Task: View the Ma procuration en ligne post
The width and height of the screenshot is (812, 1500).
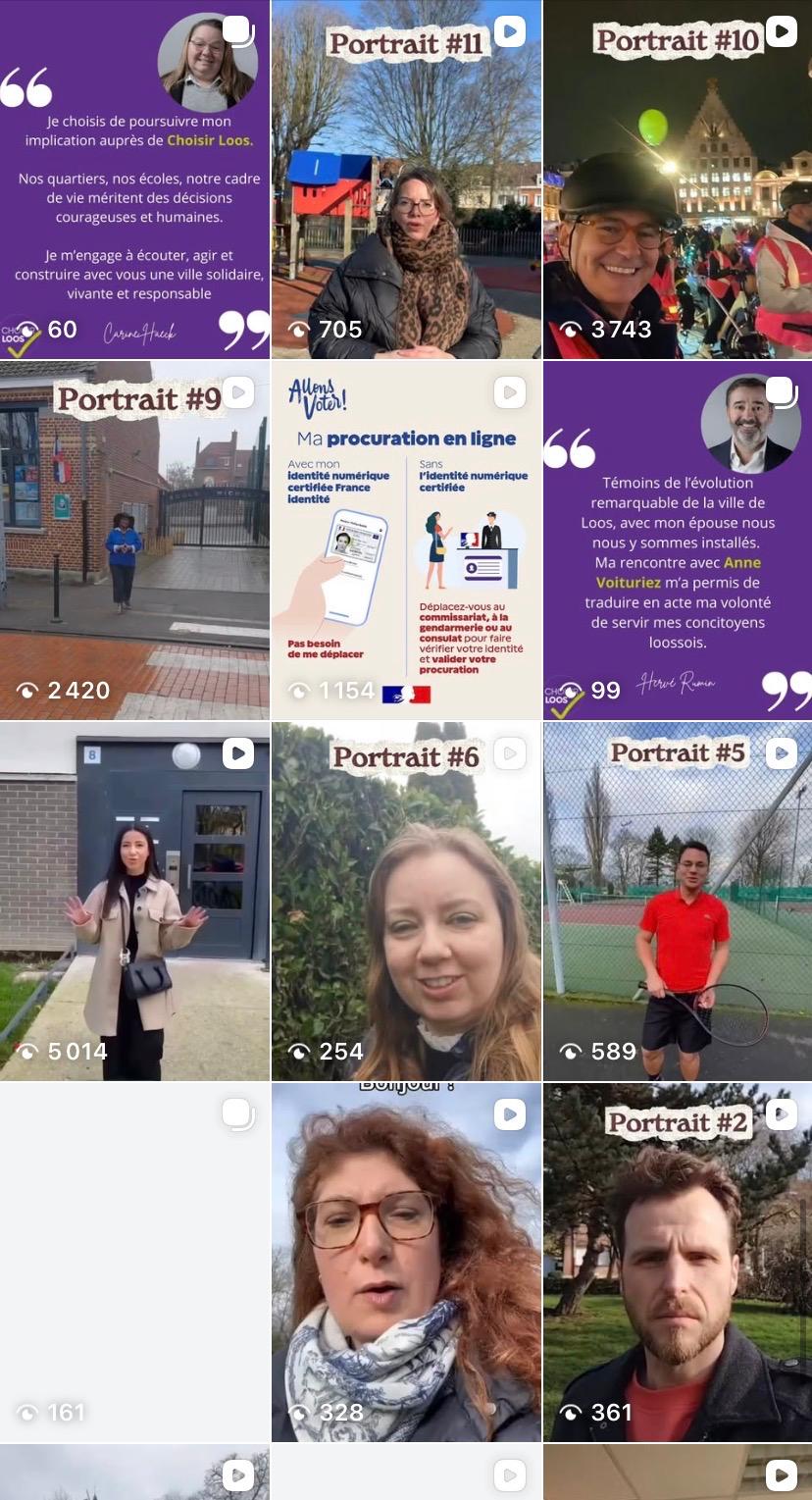Action: click(x=406, y=540)
